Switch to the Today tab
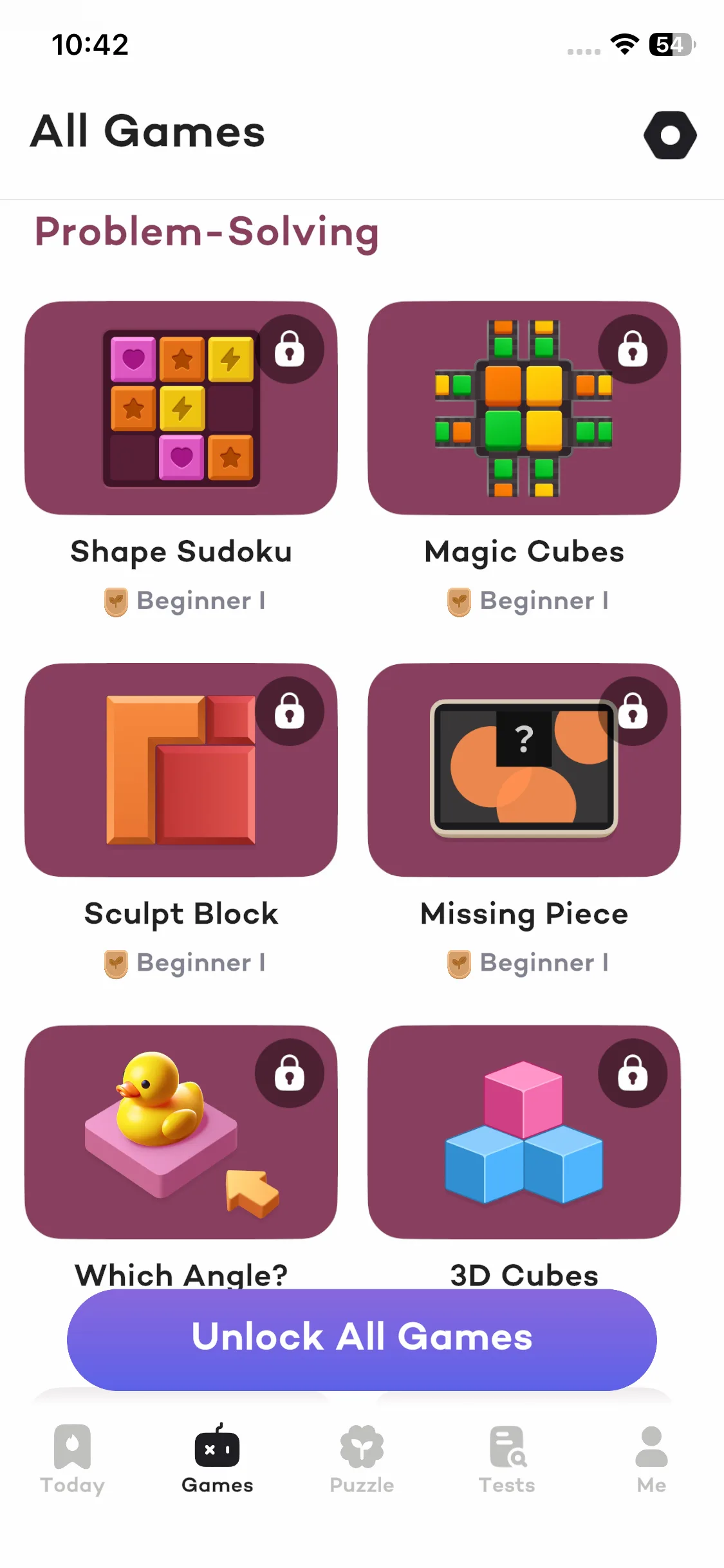724x1568 pixels. click(x=72, y=1459)
